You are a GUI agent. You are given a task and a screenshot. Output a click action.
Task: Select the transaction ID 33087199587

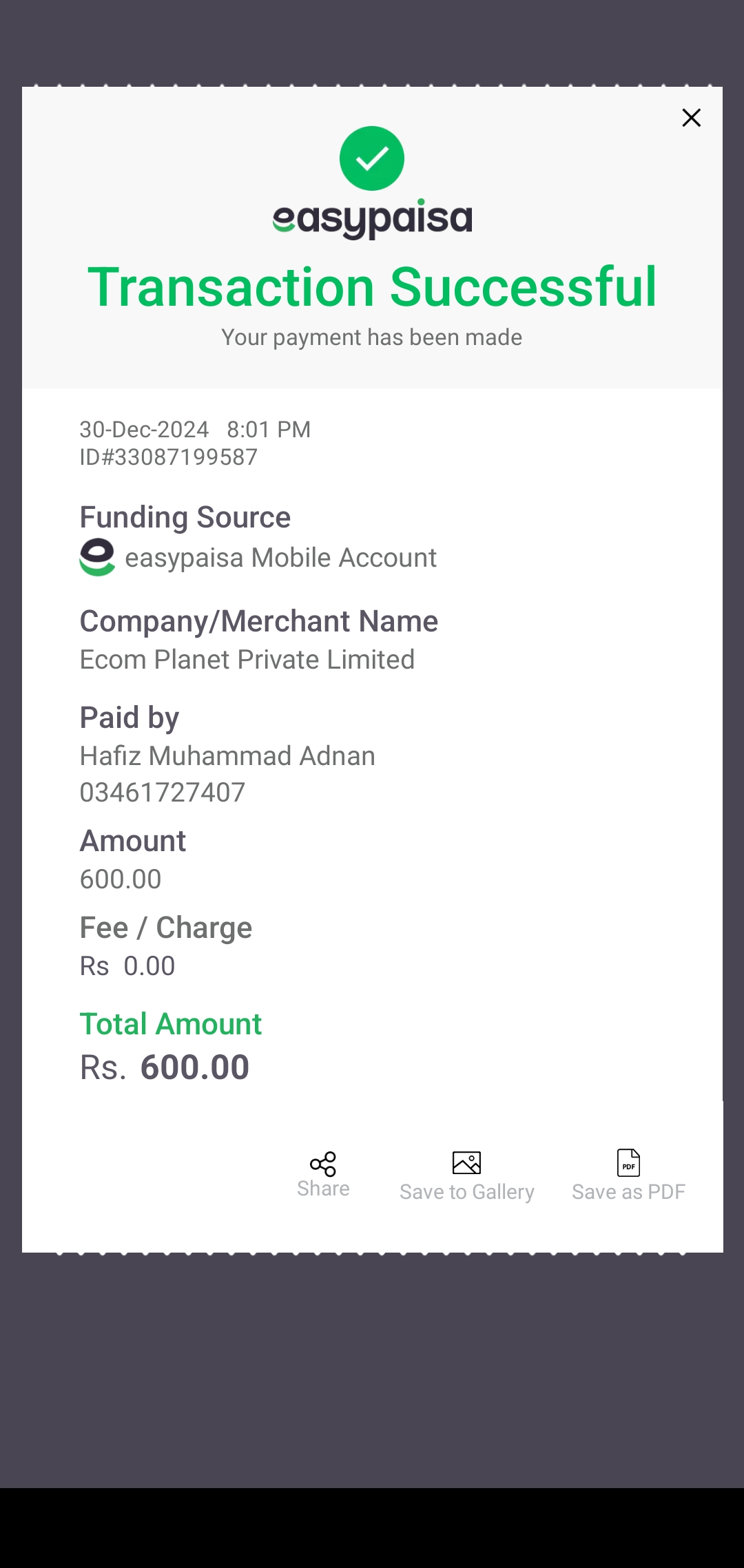point(167,457)
